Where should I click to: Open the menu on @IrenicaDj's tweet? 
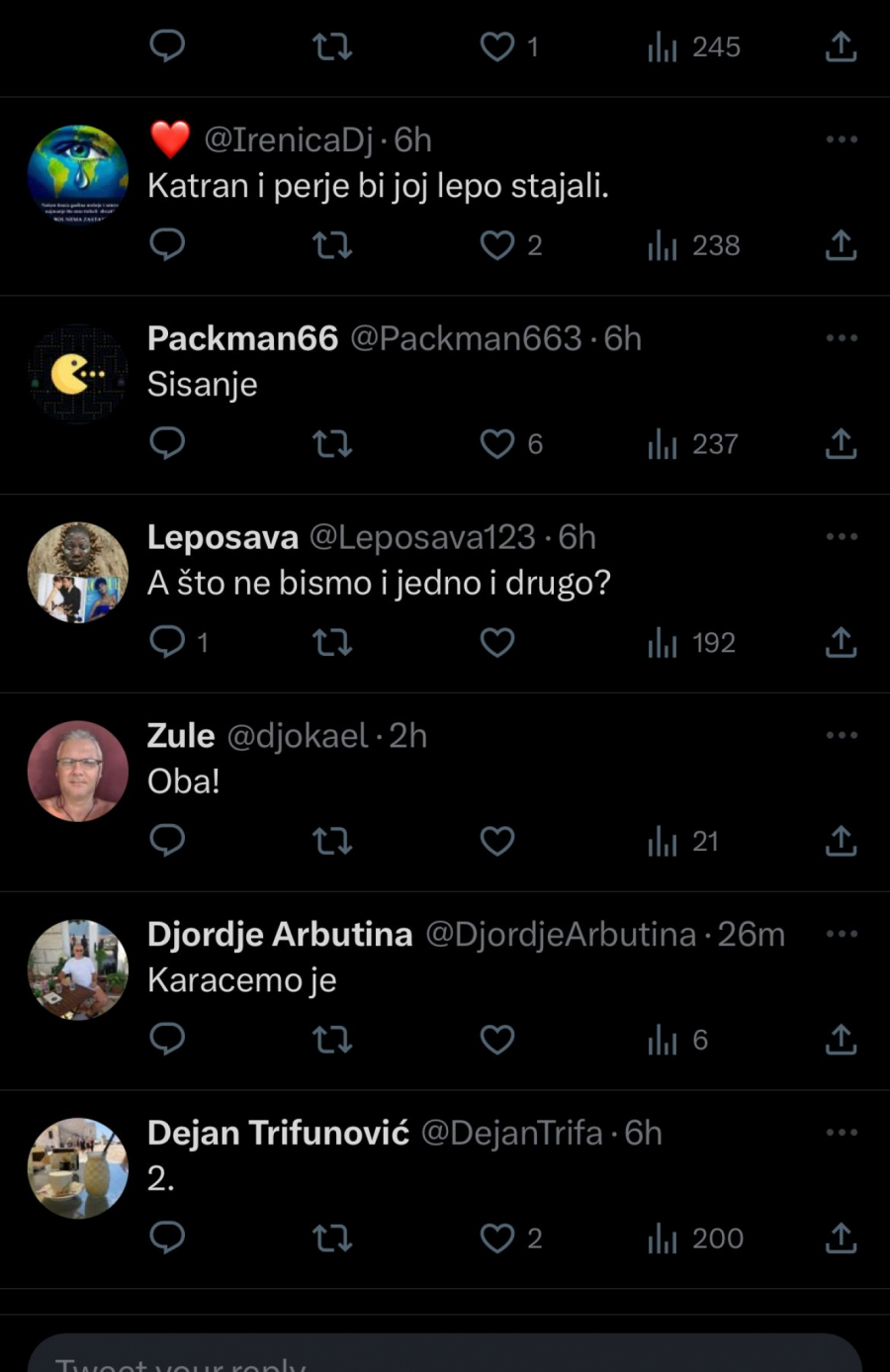point(842,138)
